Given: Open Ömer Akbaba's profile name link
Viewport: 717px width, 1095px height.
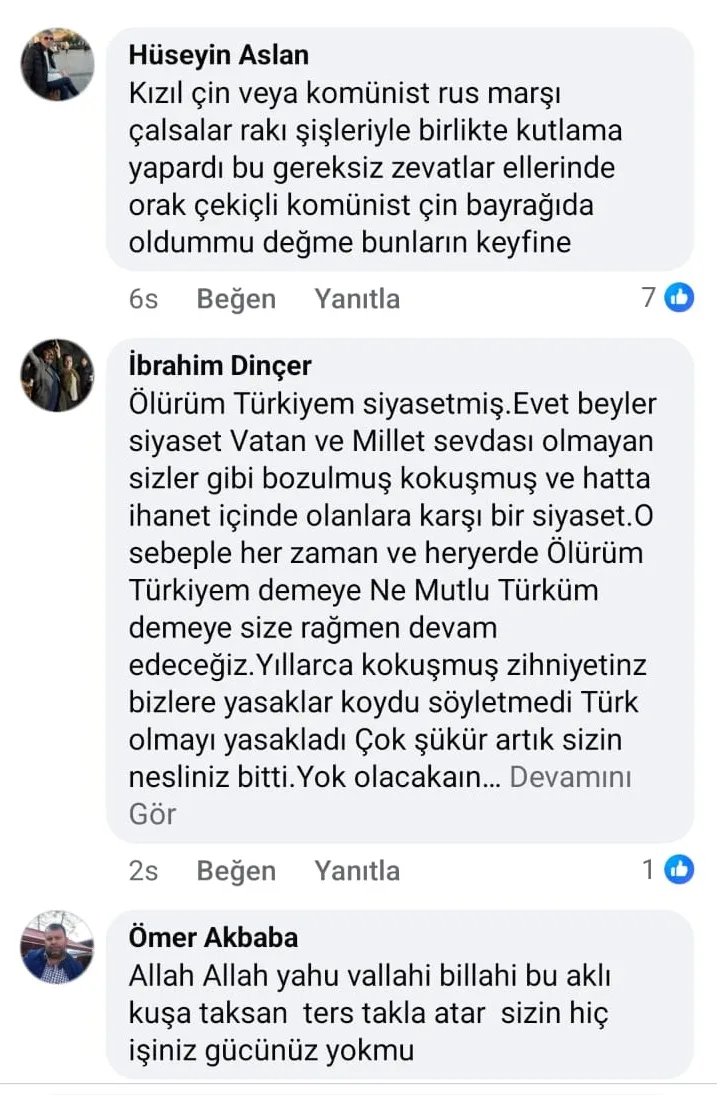Looking at the screenshot, I should tap(213, 937).
